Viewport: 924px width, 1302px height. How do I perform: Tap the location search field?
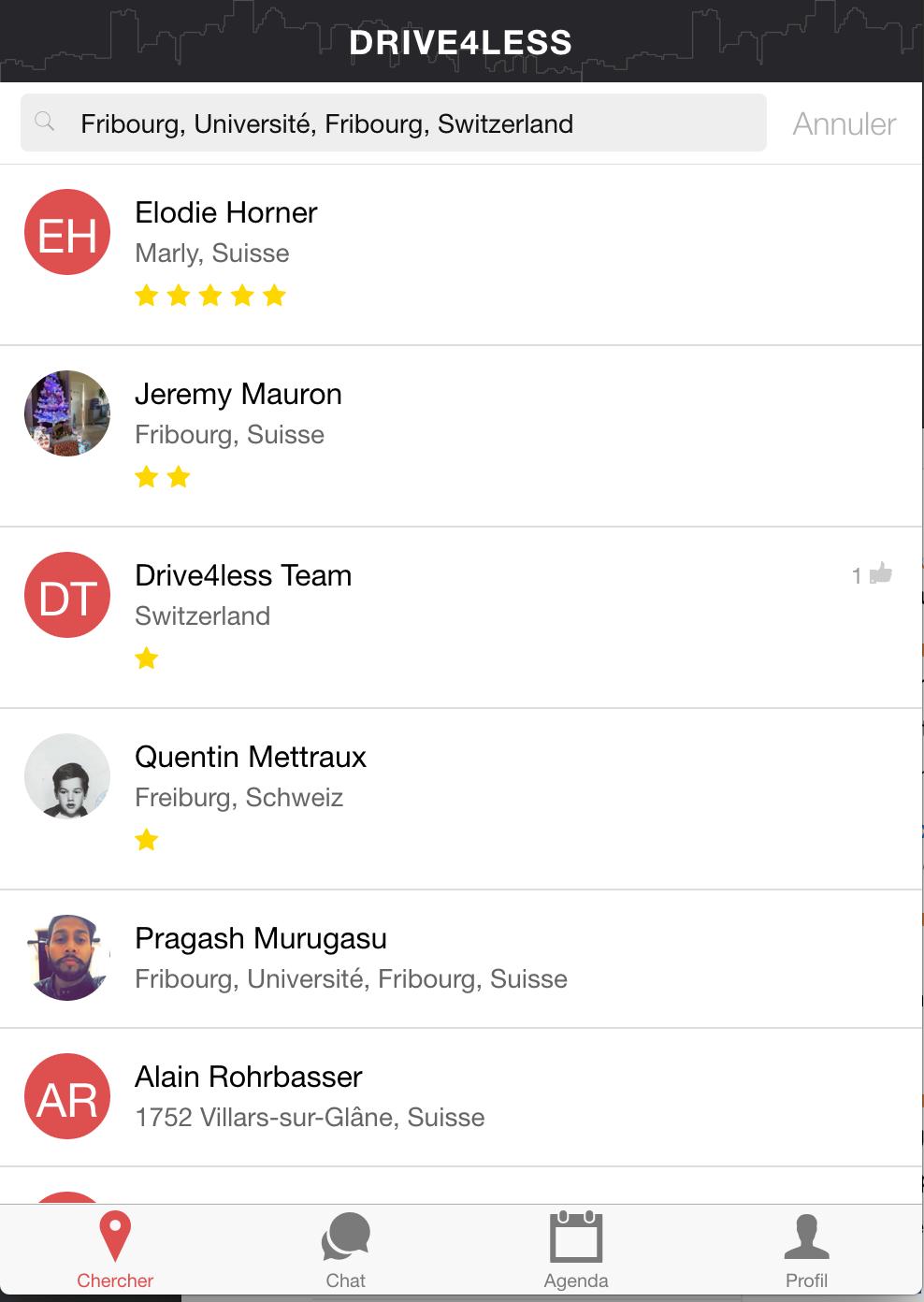click(393, 123)
